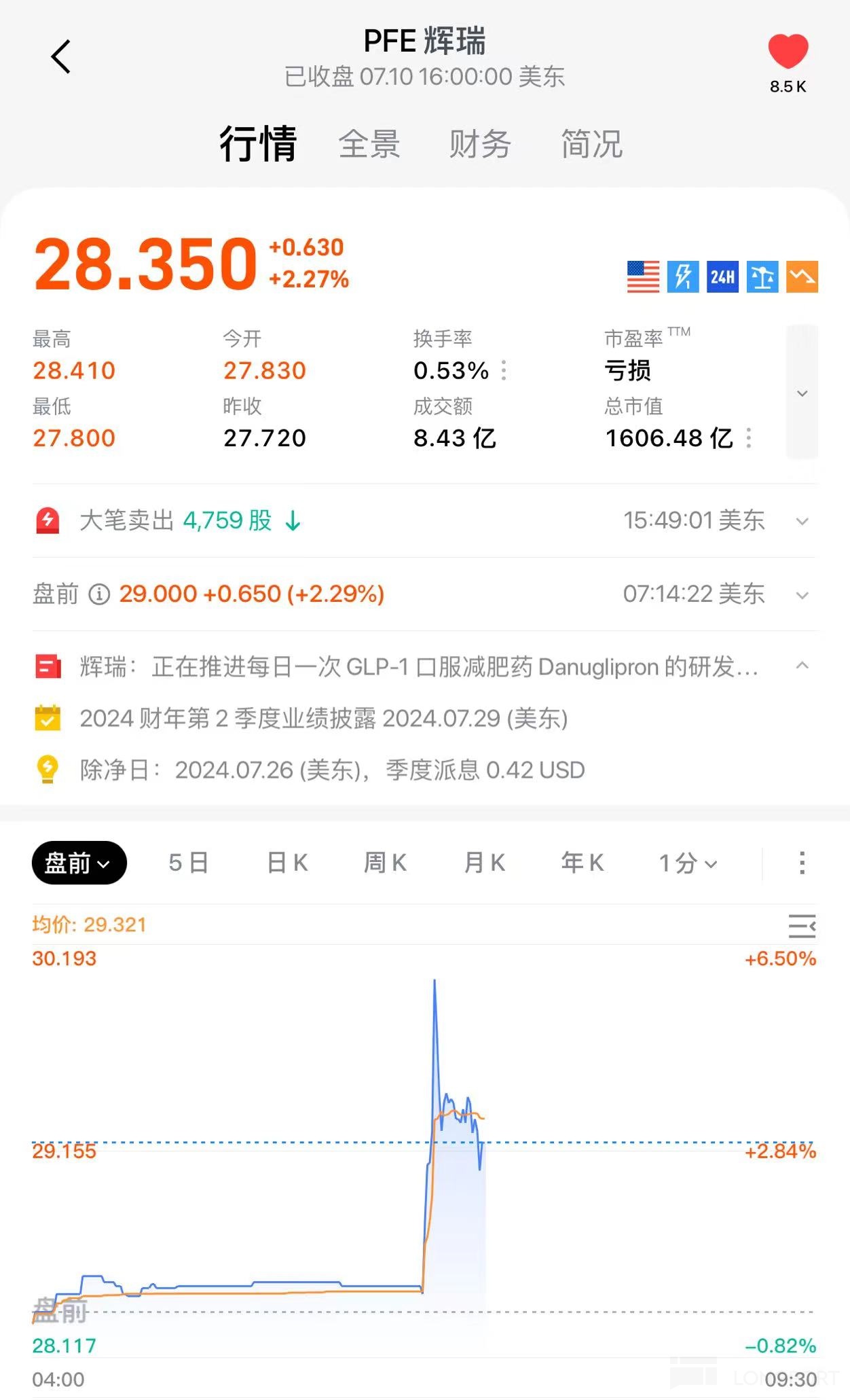The image size is (850, 1400).
Task: Go back from the PFE 辉瑞 page
Action: coord(61,56)
